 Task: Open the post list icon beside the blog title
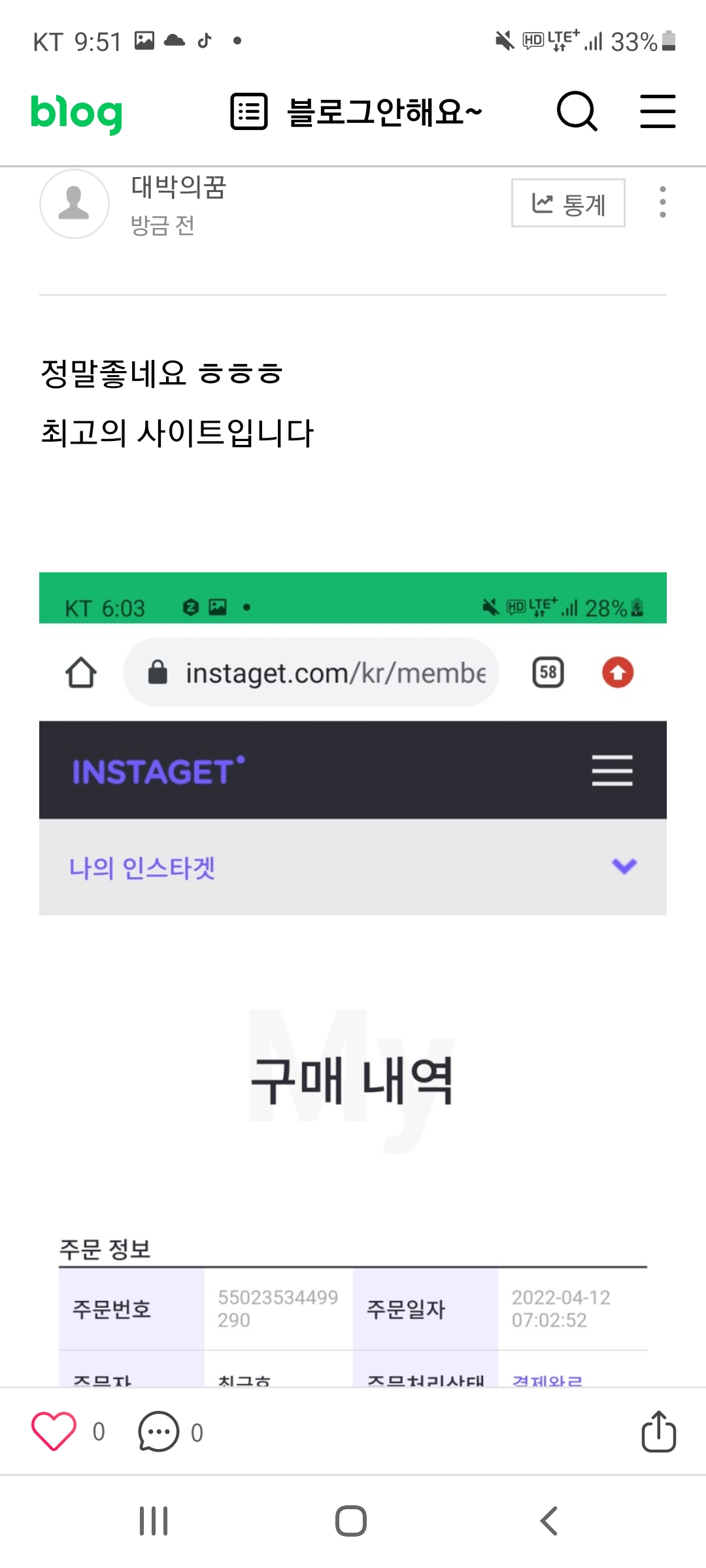pyautogui.click(x=249, y=112)
